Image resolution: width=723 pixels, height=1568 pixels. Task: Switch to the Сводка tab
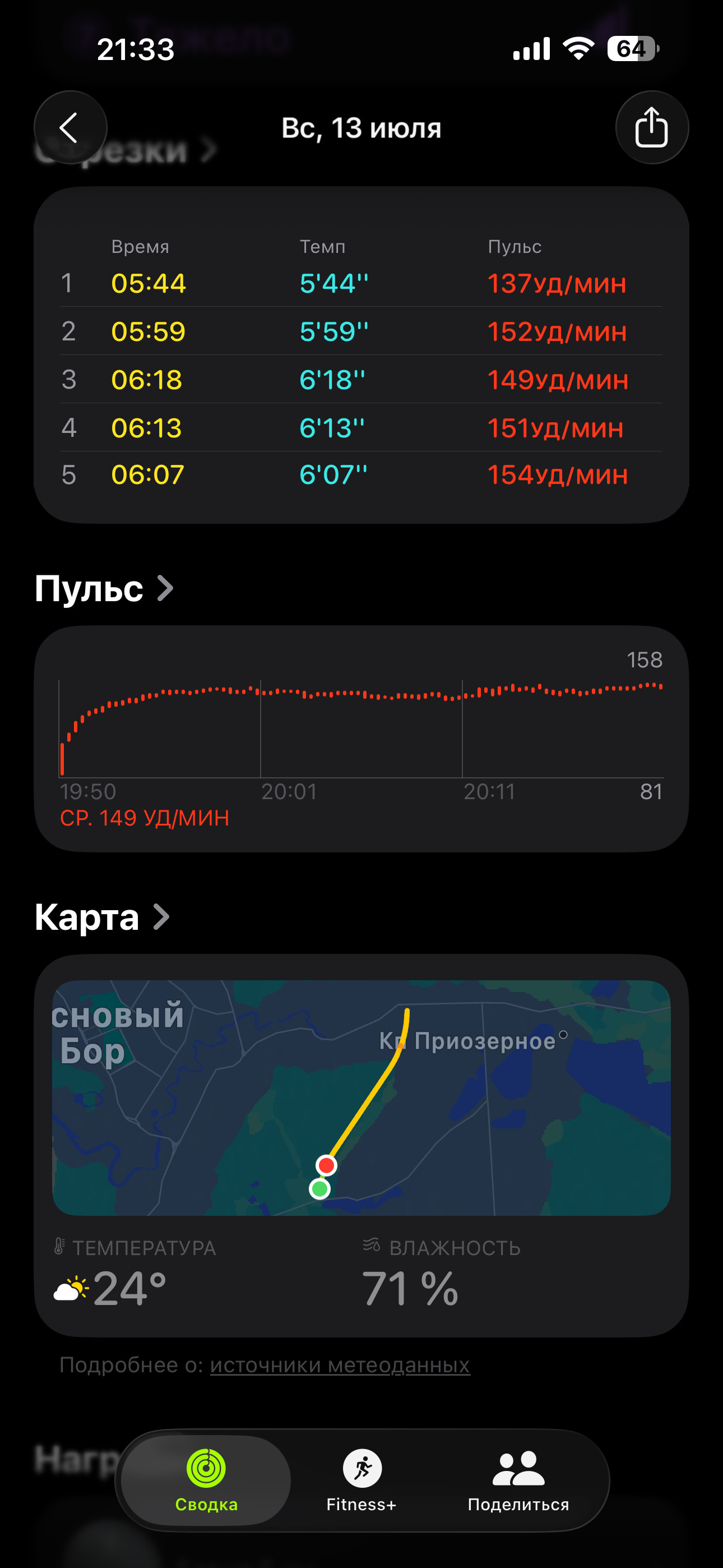coord(206,1480)
